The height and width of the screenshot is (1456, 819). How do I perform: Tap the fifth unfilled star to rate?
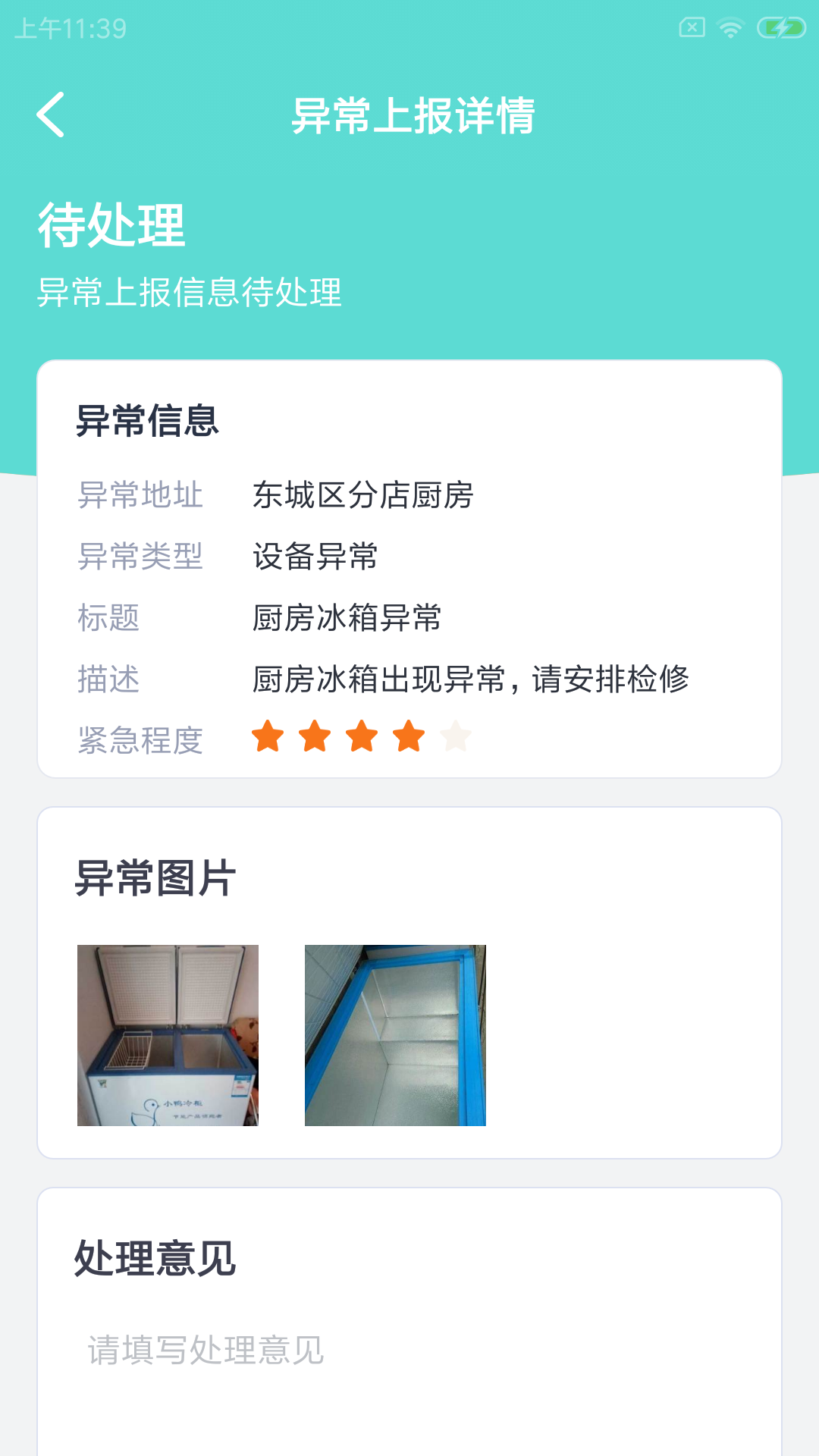456,735
